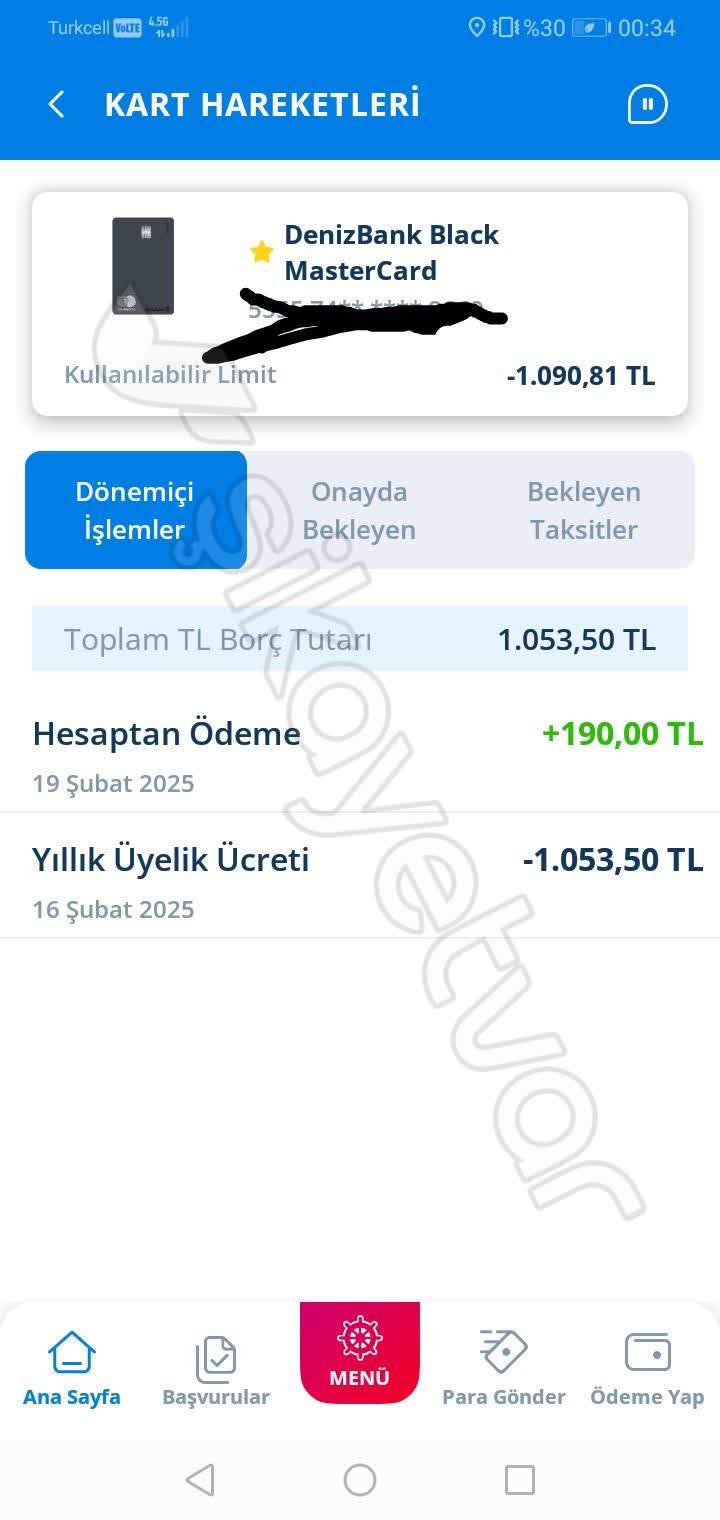Open the Hesaptan Ödeme transaction entry
720x1520 pixels.
click(360, 754)
